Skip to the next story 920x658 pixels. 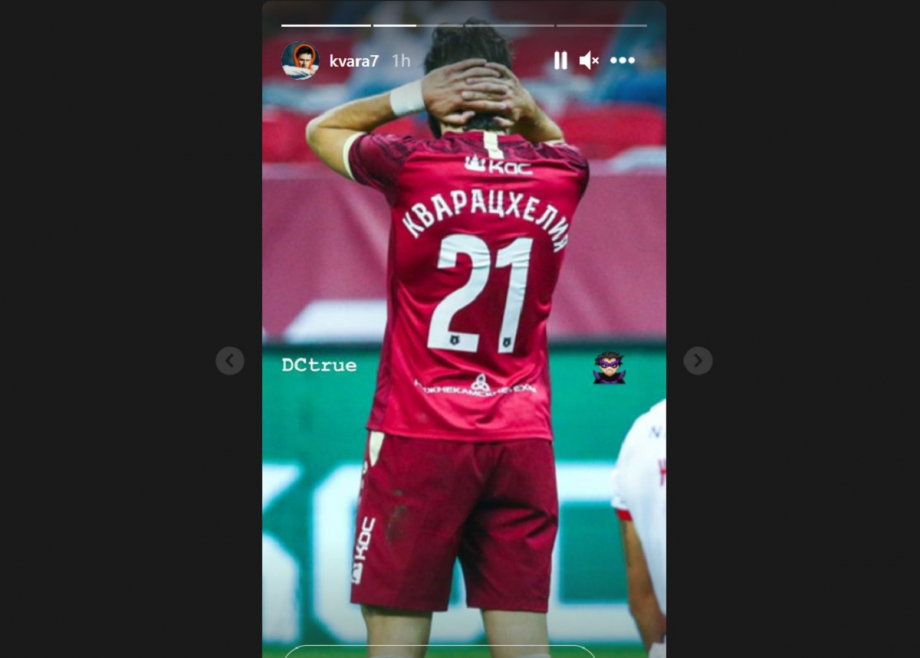pyautogui.click(x=698, y=361)
